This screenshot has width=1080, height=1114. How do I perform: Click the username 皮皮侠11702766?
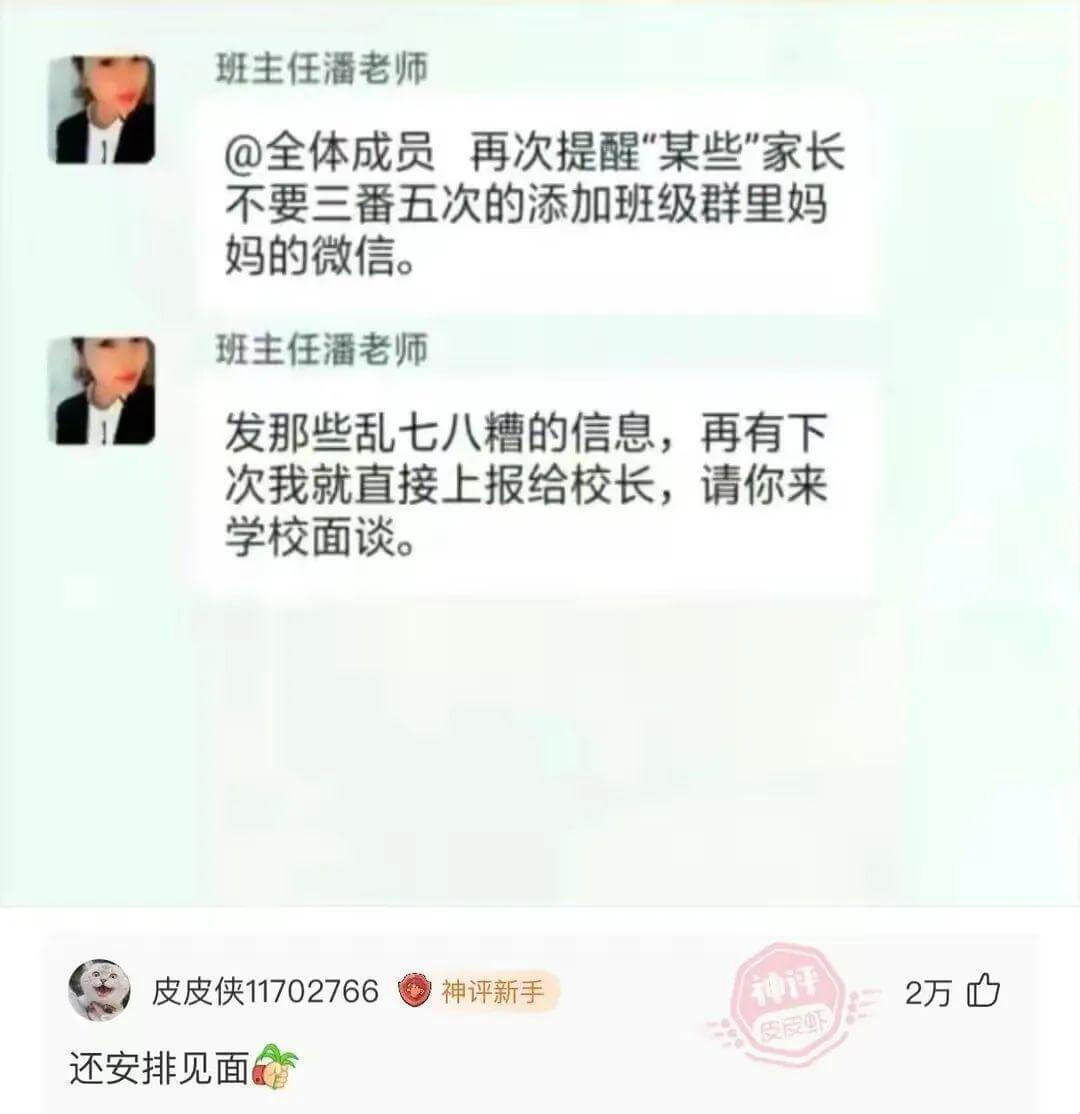pos(265,991)
